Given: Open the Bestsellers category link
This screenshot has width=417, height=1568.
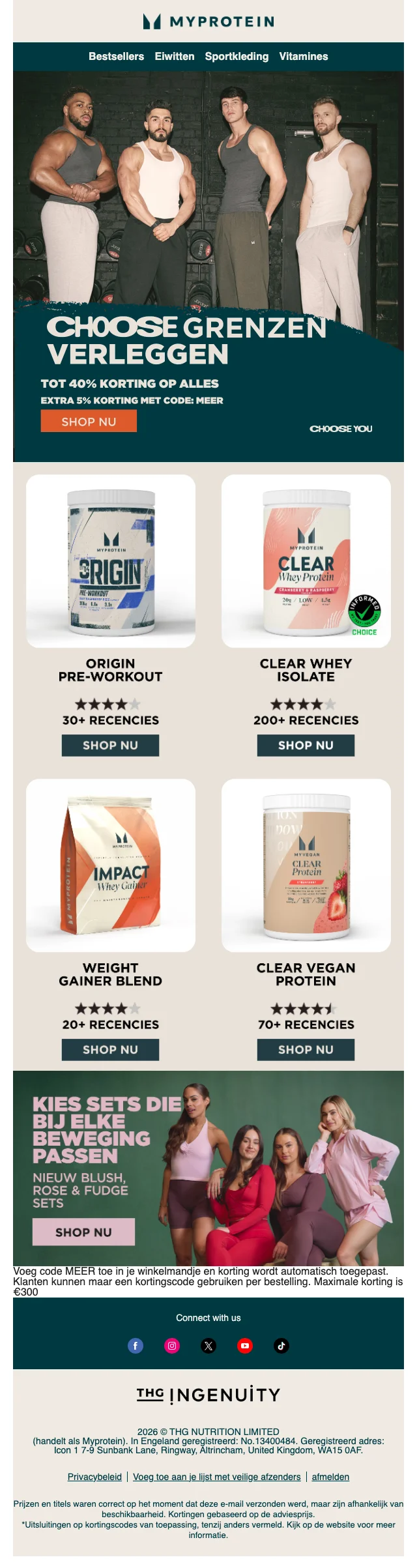Looking at the screenshot, I should tap(116, 57).
